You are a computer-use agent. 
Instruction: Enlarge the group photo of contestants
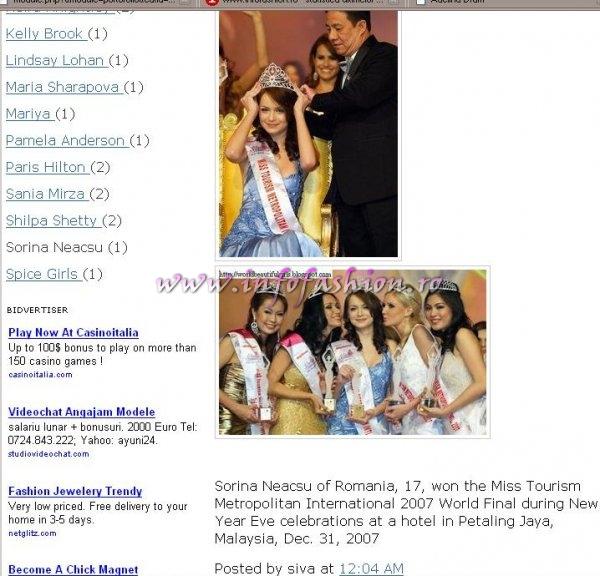pos(352,351)
